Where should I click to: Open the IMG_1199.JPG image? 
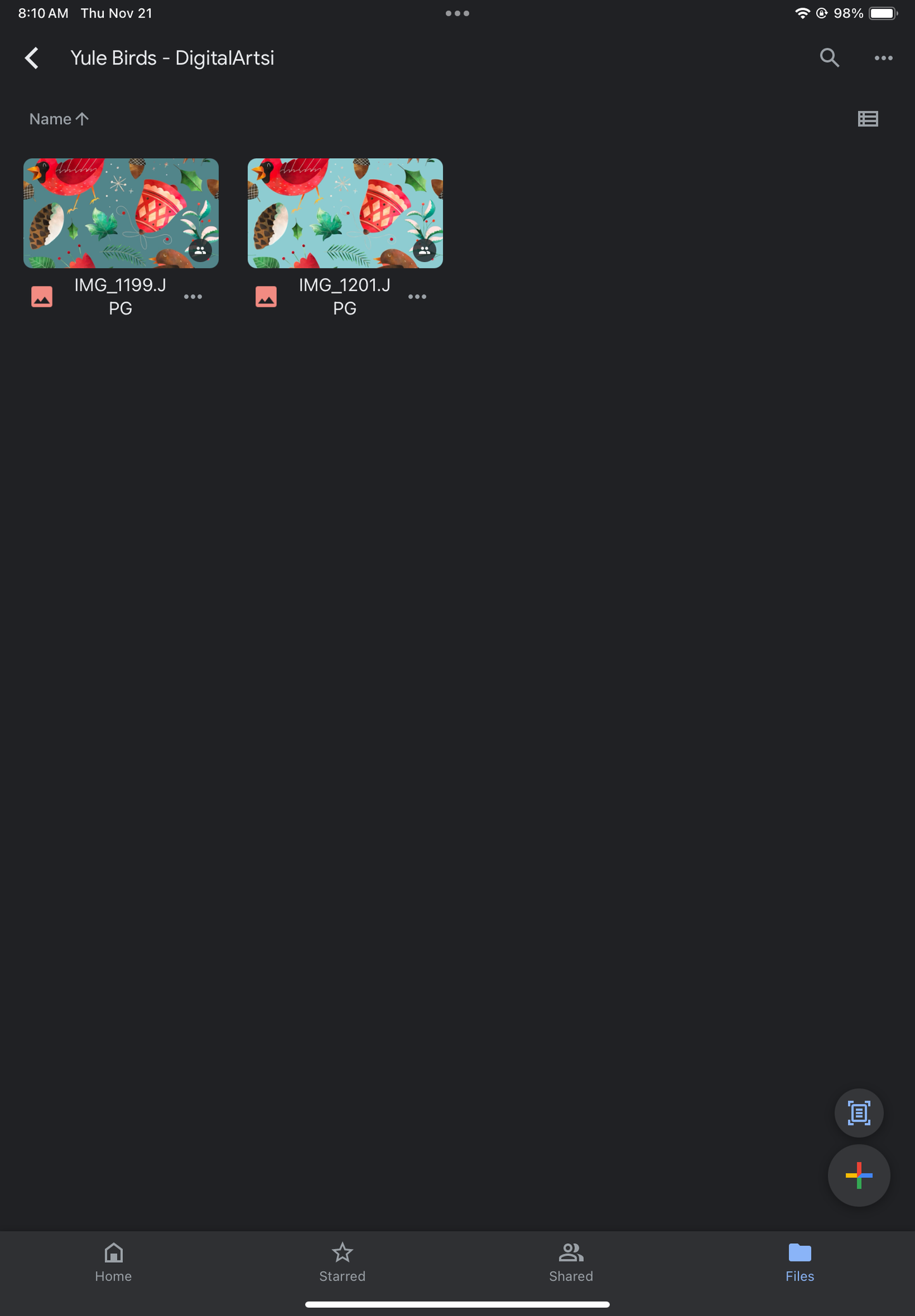[121, 213]
